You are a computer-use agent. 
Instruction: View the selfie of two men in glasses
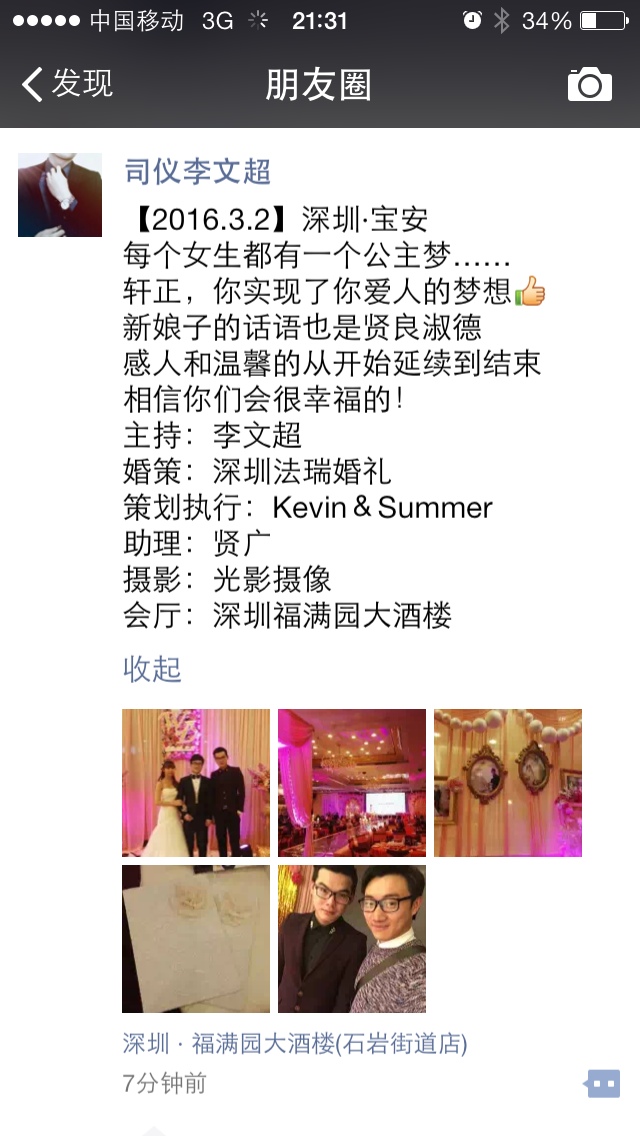click(352, 939)
